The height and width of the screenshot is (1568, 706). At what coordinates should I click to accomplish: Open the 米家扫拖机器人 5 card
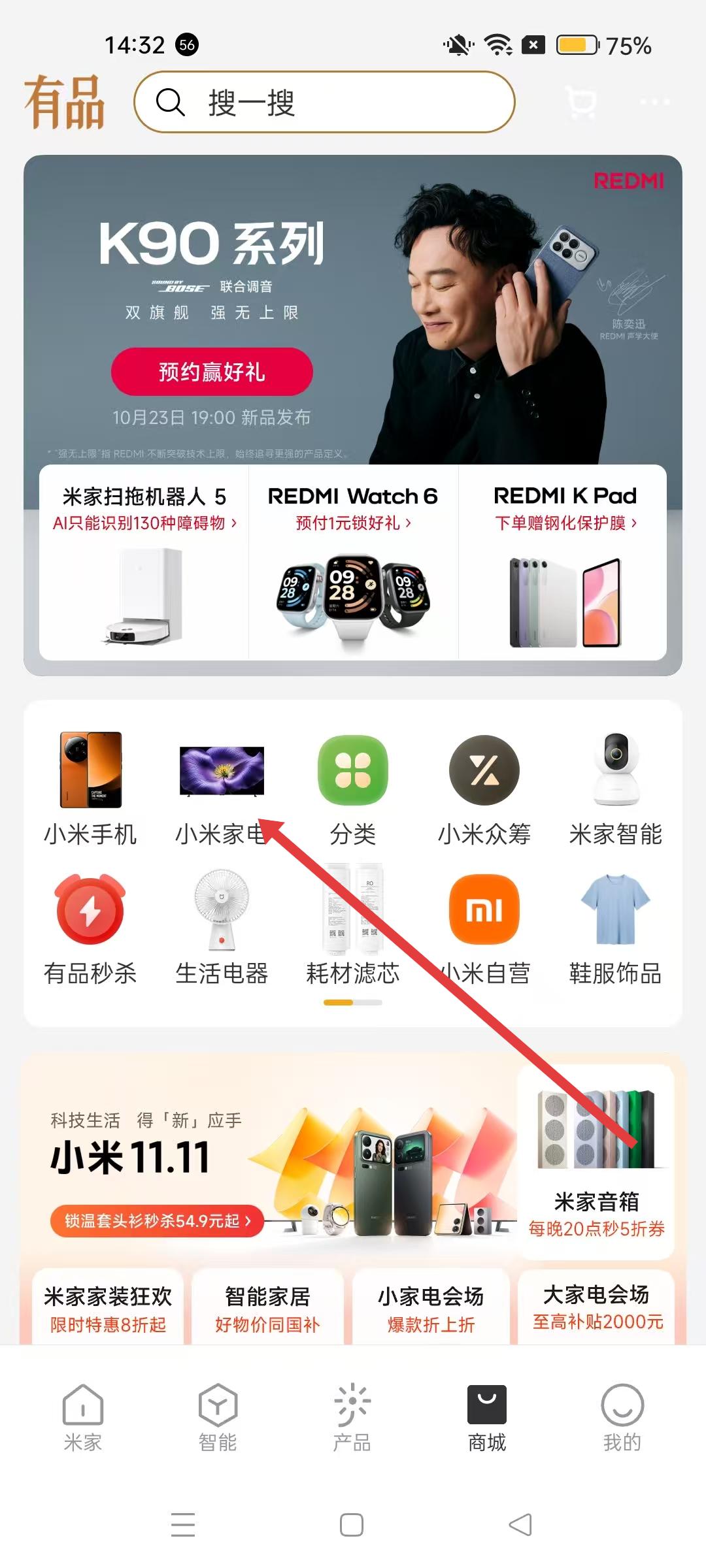point(144,563)
